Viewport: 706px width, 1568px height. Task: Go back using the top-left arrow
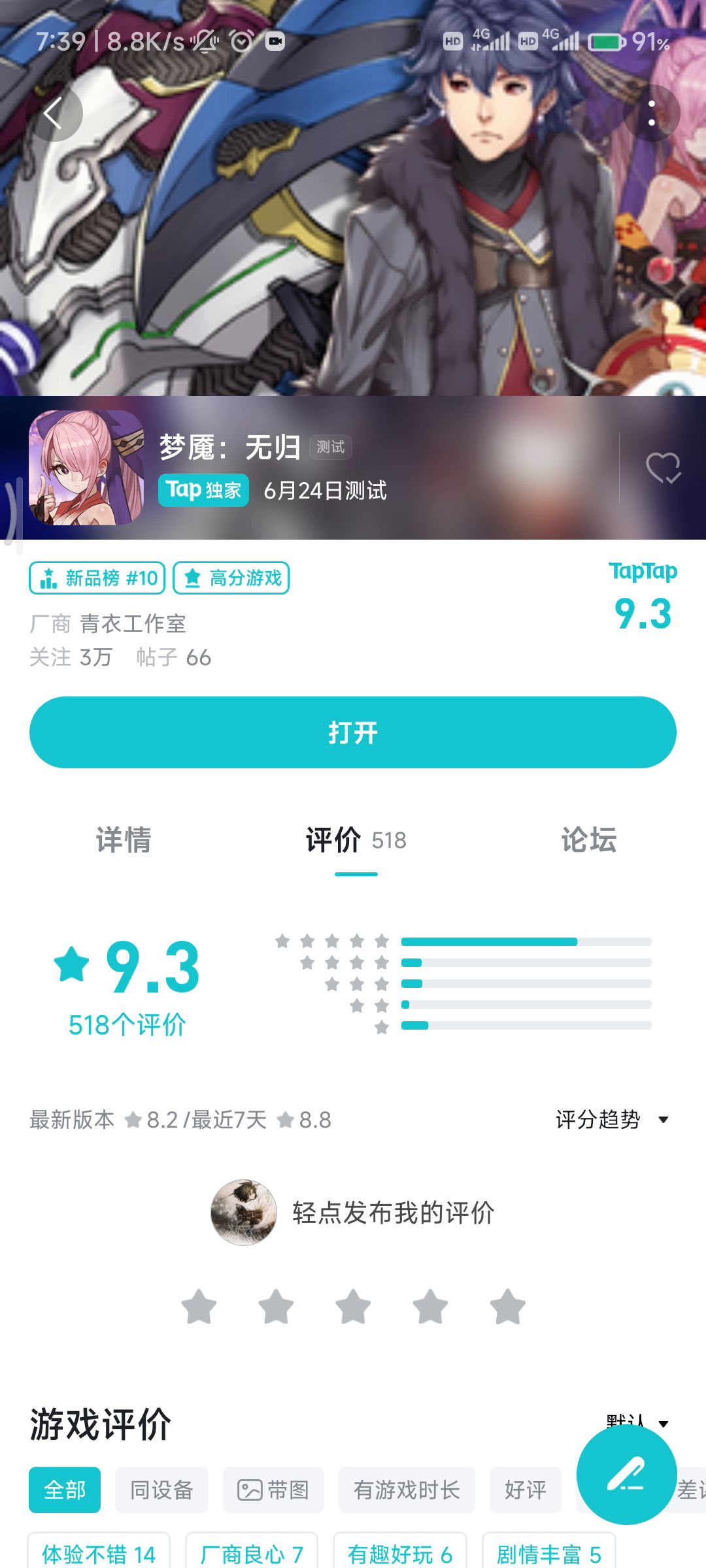(54, 114)
